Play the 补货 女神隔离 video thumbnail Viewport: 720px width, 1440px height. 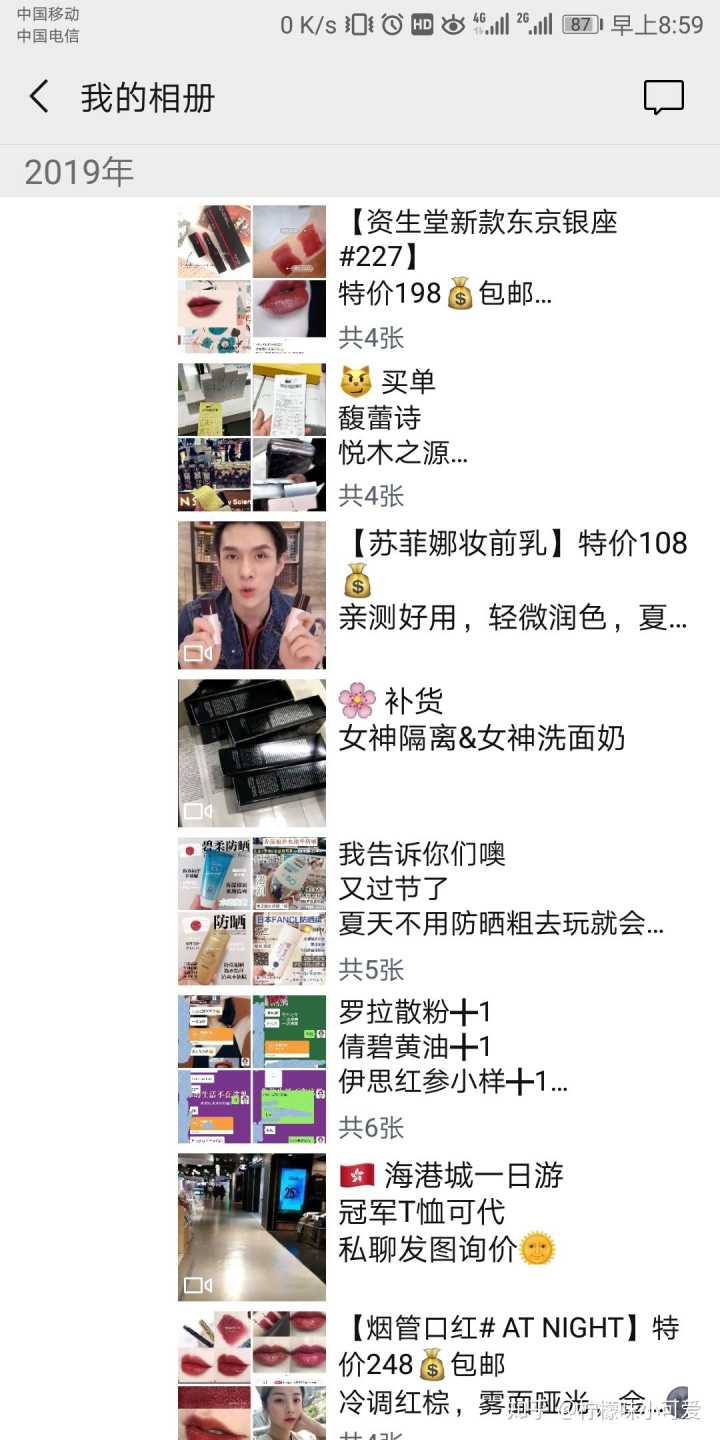point(252,753)
